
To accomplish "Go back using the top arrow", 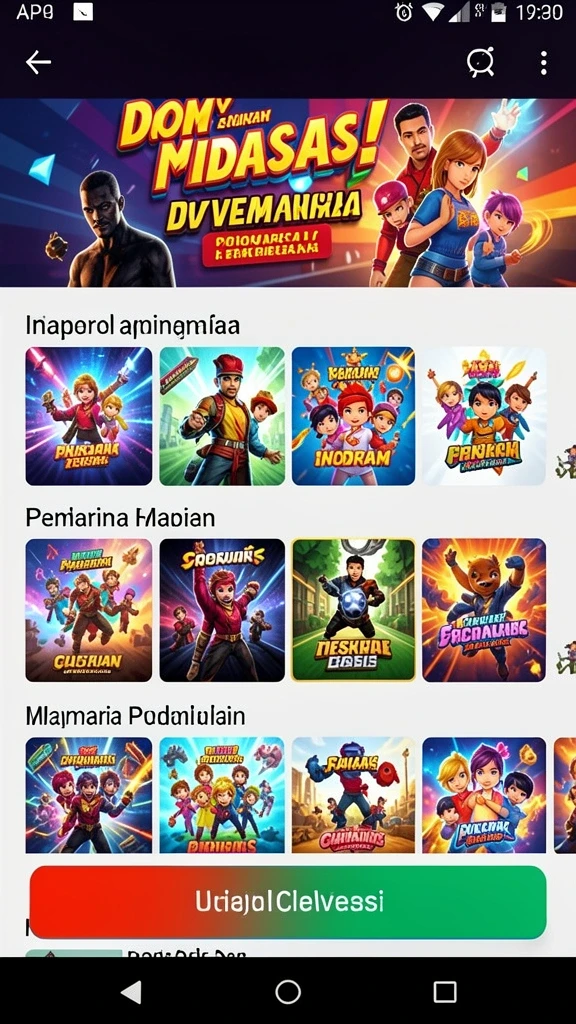I will pyautogui.click(x=38, y=63).
